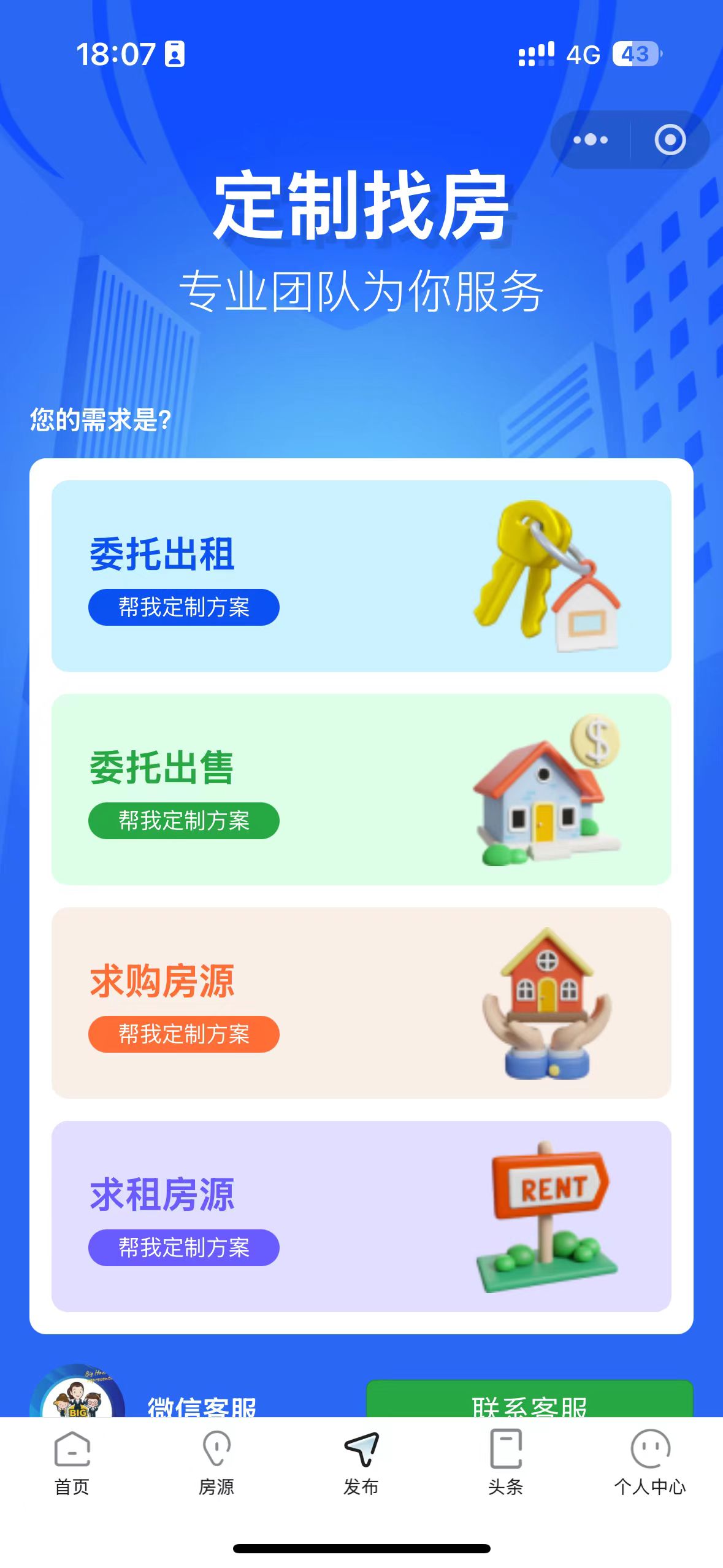Open the mini program more options menu
Screen dimensions: 723x1568
(x=591, y=140)
